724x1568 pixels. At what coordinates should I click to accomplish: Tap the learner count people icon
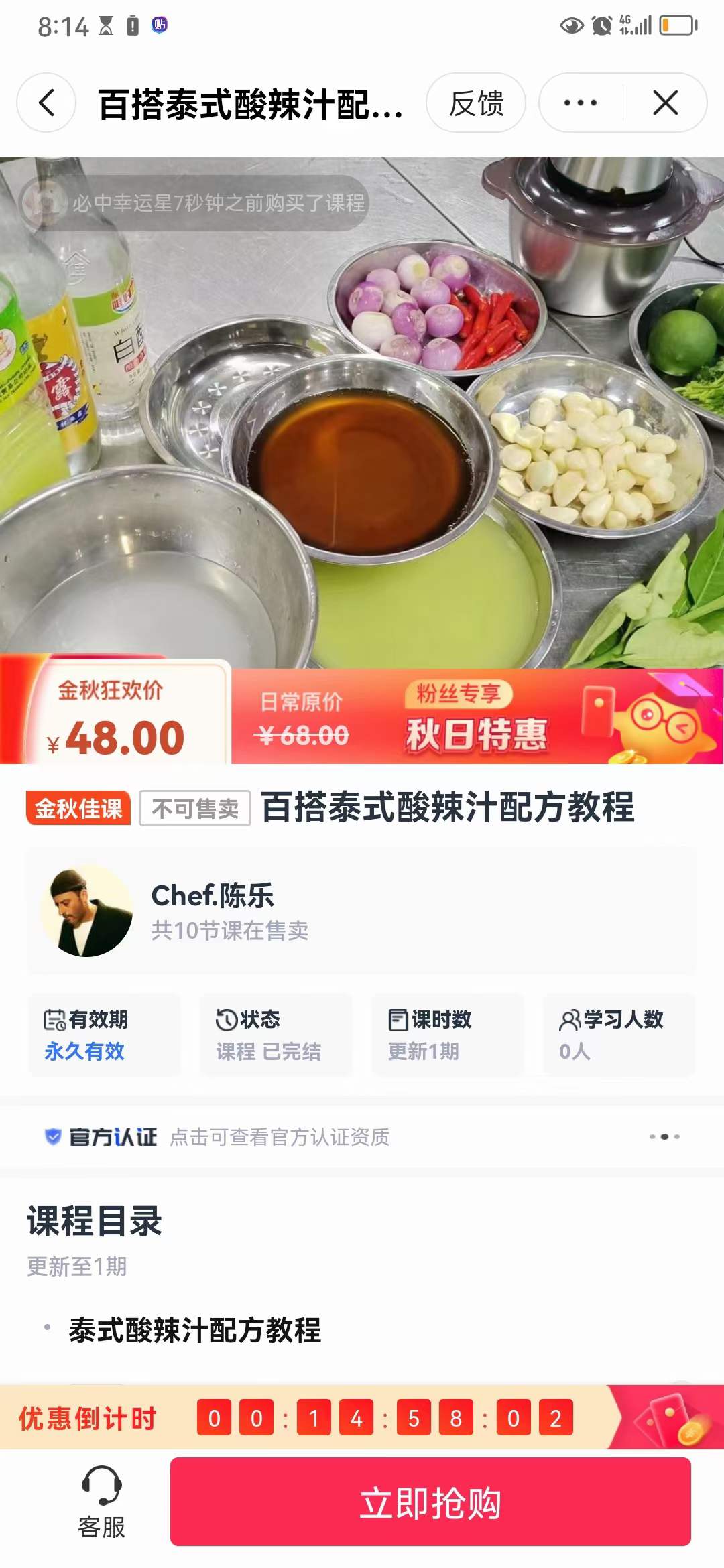pyautogui.click(x=568, y=1019)
